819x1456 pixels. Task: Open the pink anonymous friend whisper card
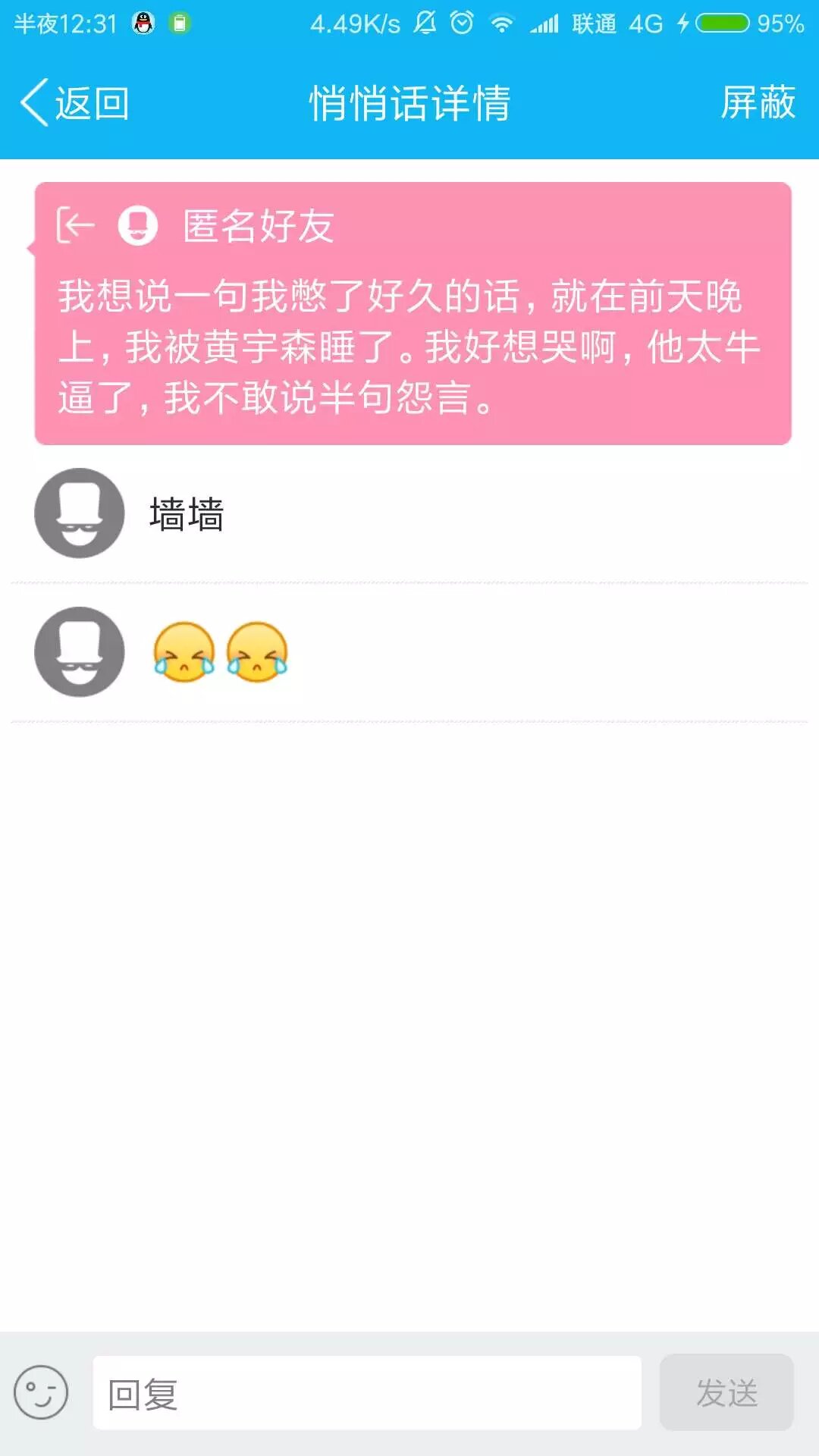pos(413,313)
